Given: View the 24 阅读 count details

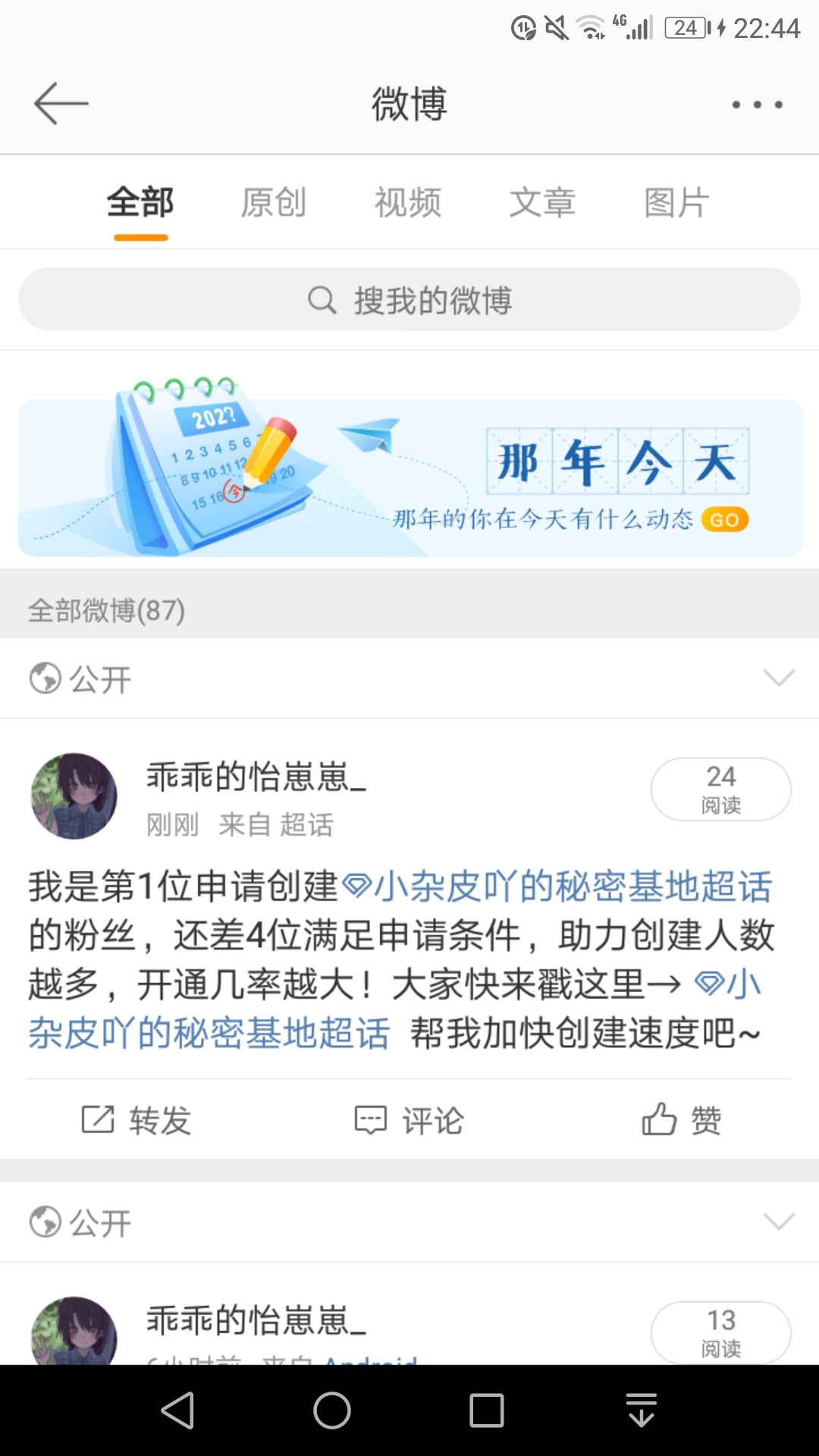Looking at the screenshot, I should (720, 789).
